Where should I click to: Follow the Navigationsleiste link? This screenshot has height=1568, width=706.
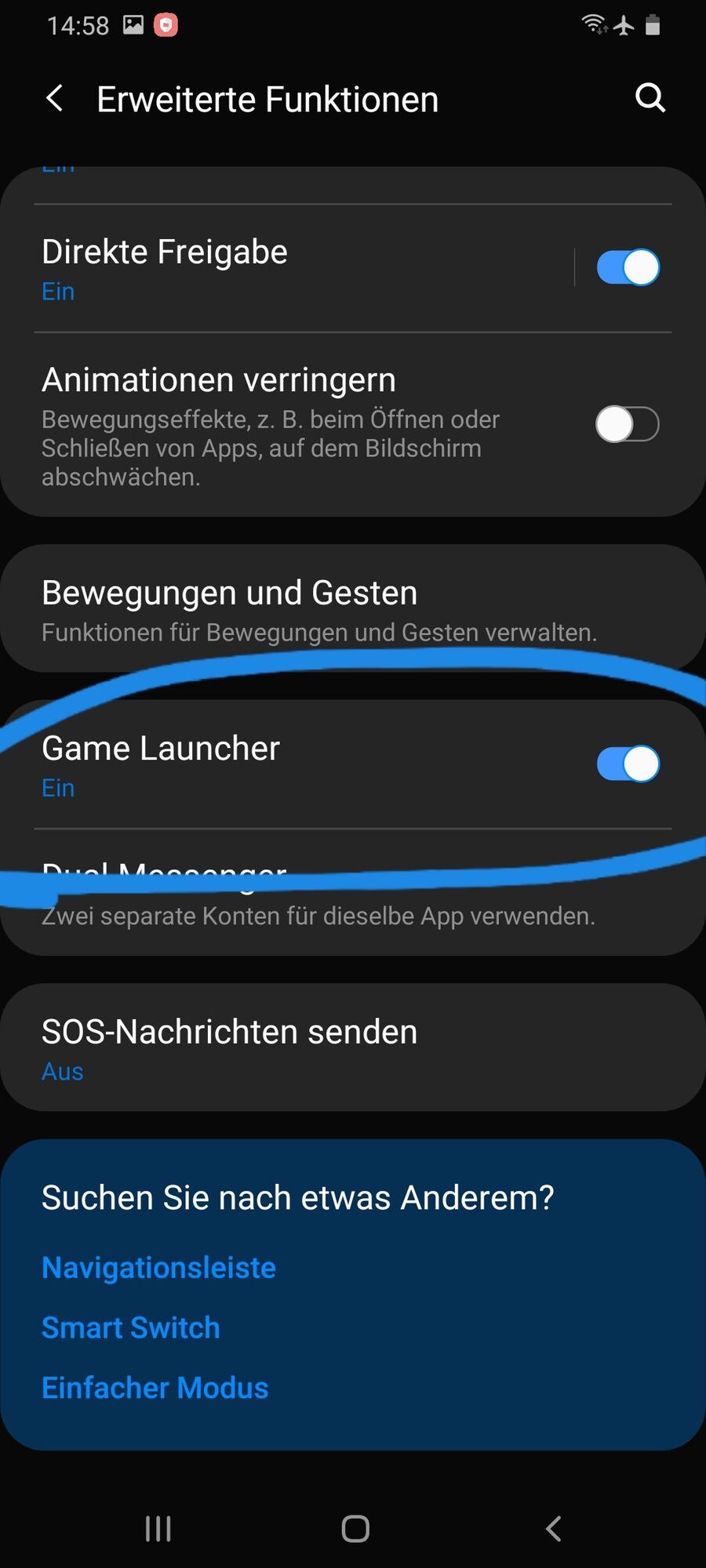[x=158, y=1268]
